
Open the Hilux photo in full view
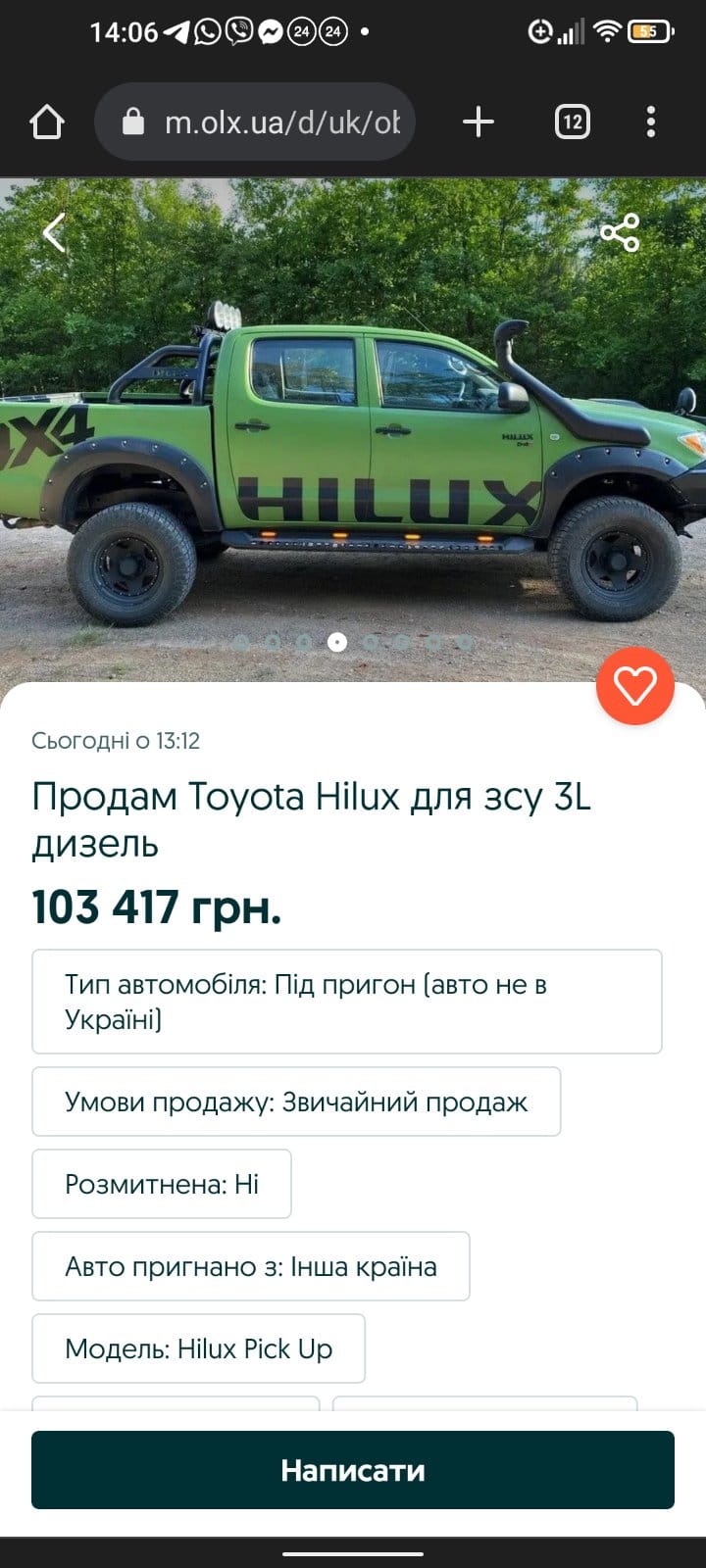tap(353, 431)
